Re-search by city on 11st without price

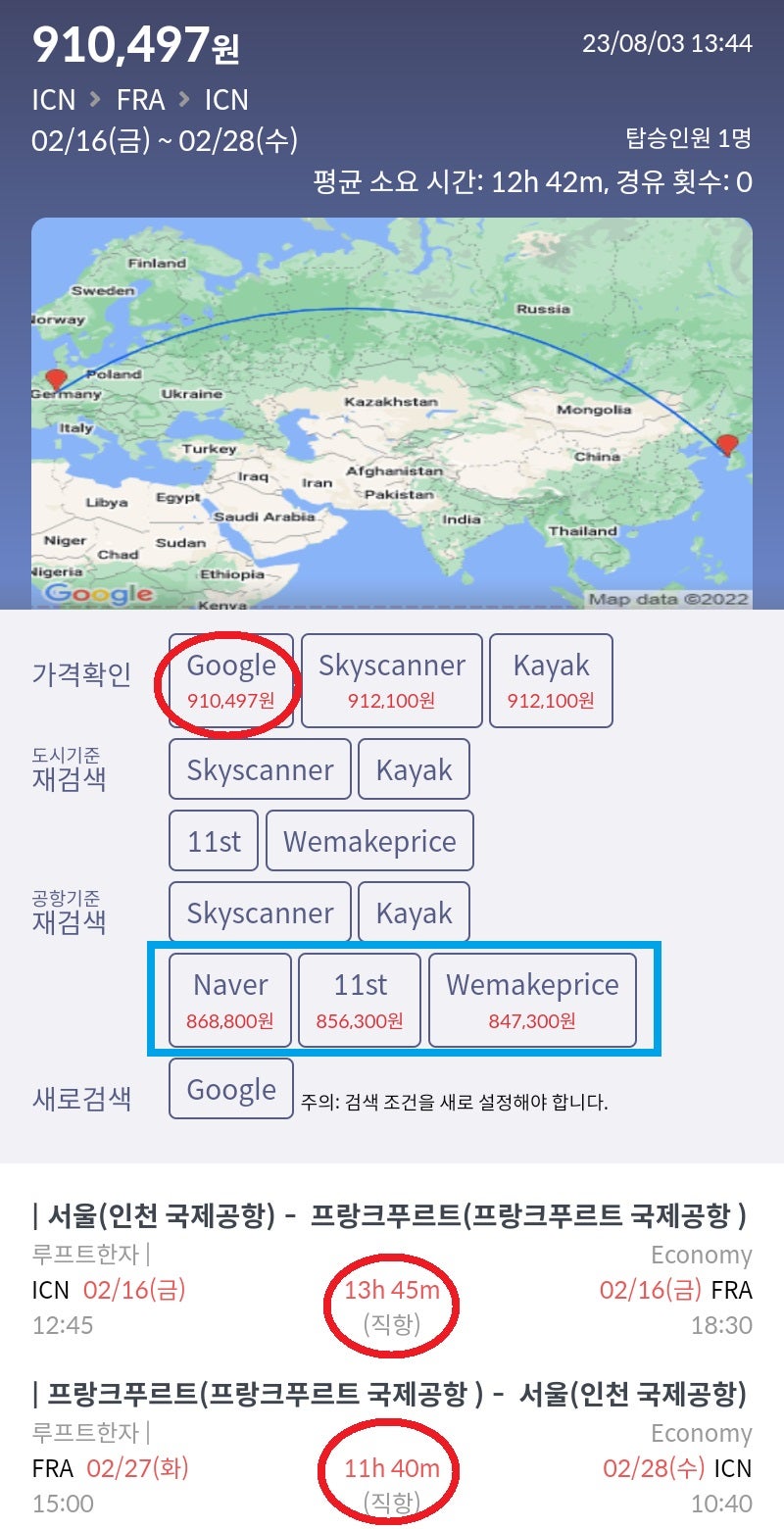click(x=214, y=841)
